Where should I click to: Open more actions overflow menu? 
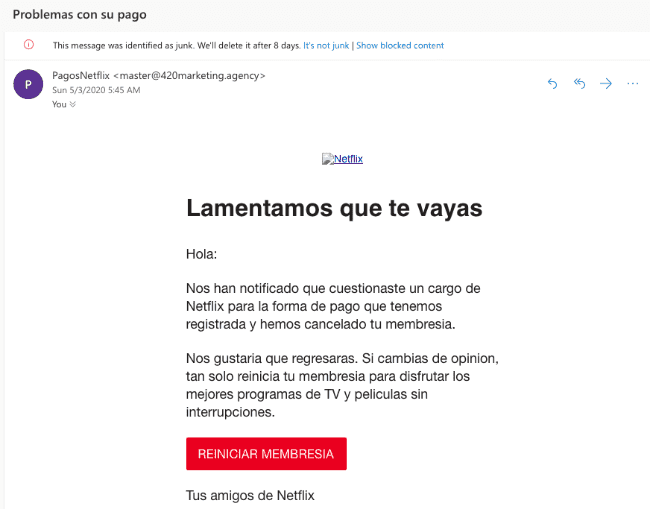(x=632, y=84)
